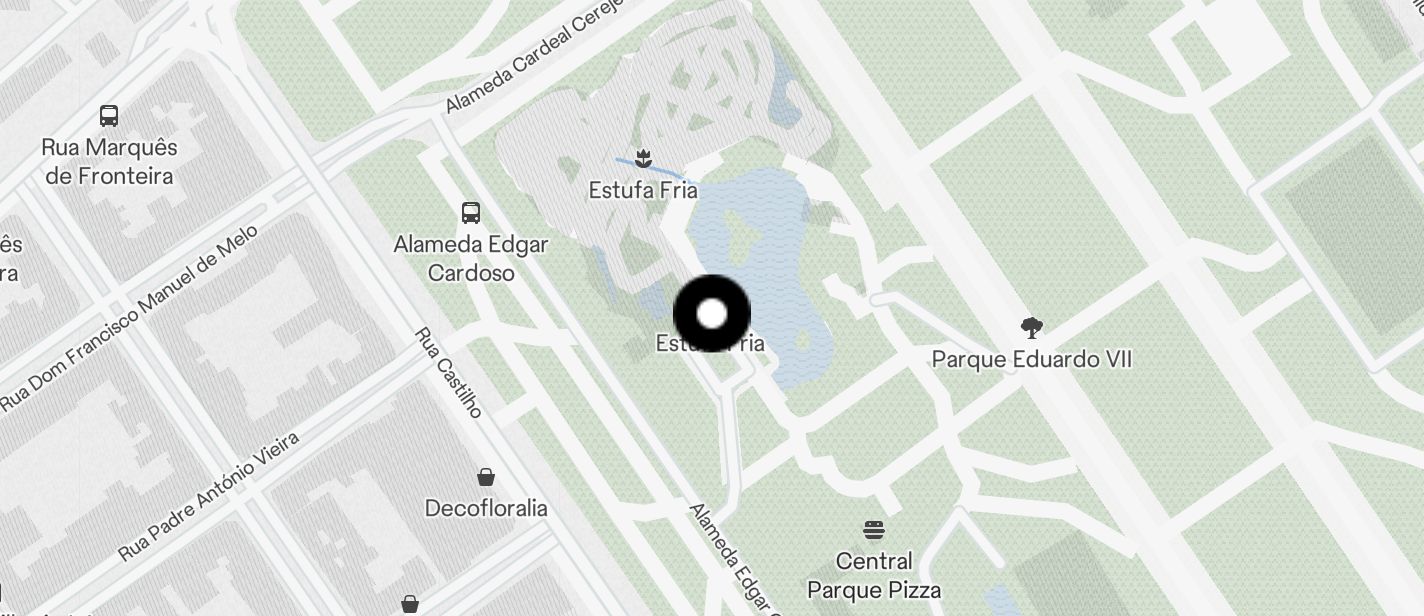Open the Rua Marquês de Fronteira bus stop
Image resolution: width=1424 pixels, height=616 pixels.
point(109,116)
